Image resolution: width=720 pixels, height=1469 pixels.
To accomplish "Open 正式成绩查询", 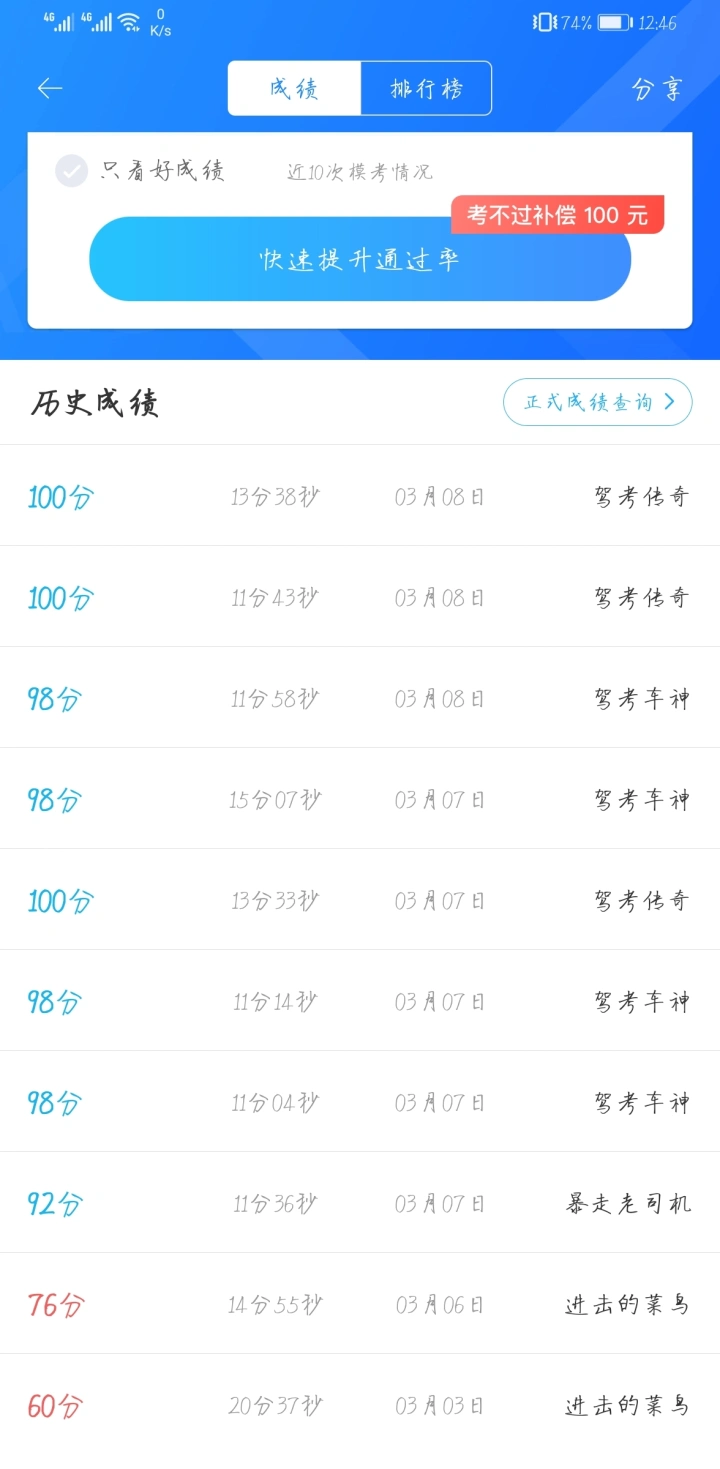I will tap(597, 402).
